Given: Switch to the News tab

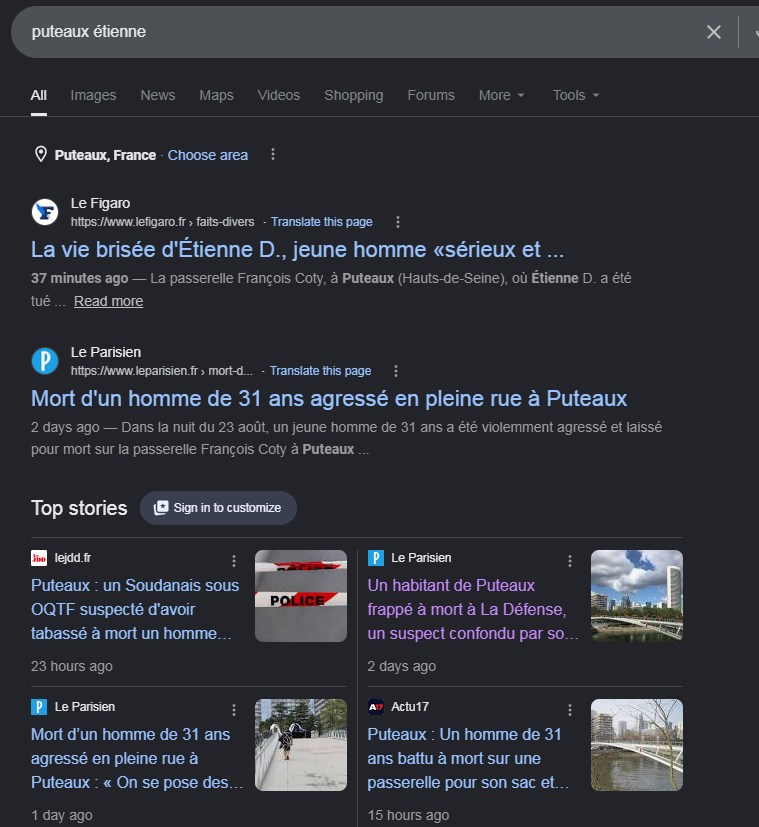Looking at the screenshot, I should (x=158, y=95).
